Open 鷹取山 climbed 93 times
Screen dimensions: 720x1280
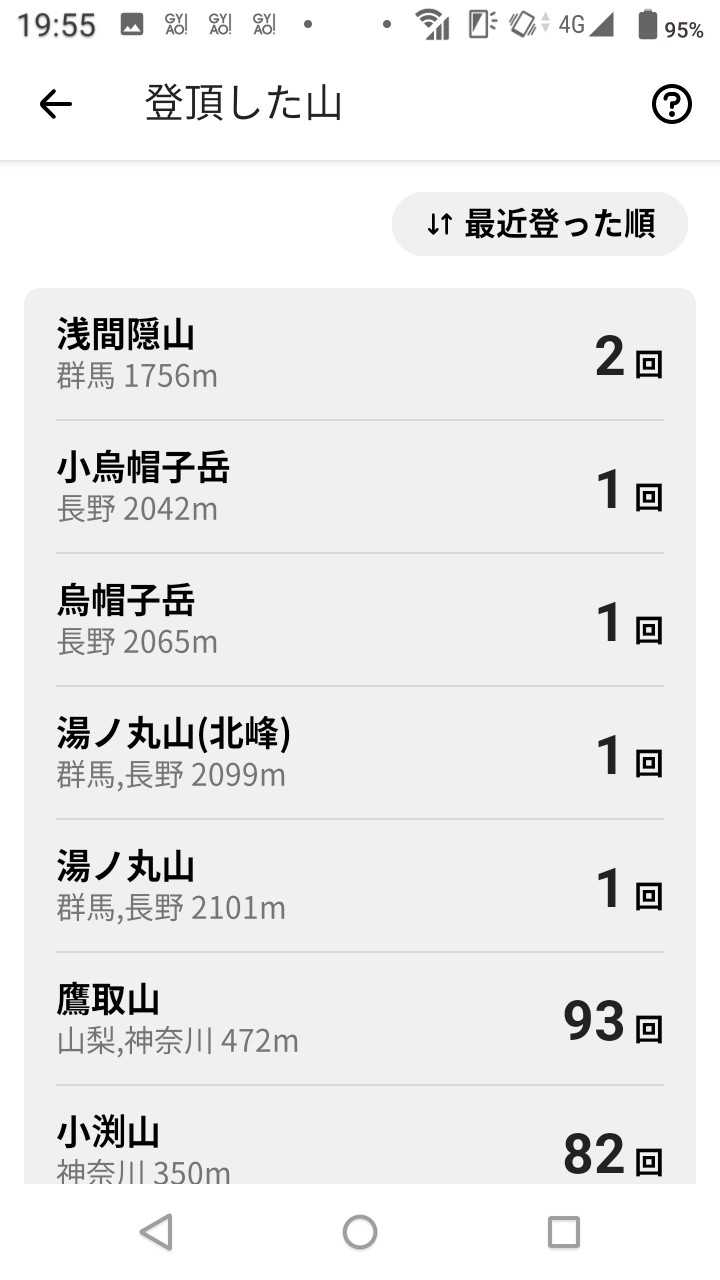point(360,1019)
